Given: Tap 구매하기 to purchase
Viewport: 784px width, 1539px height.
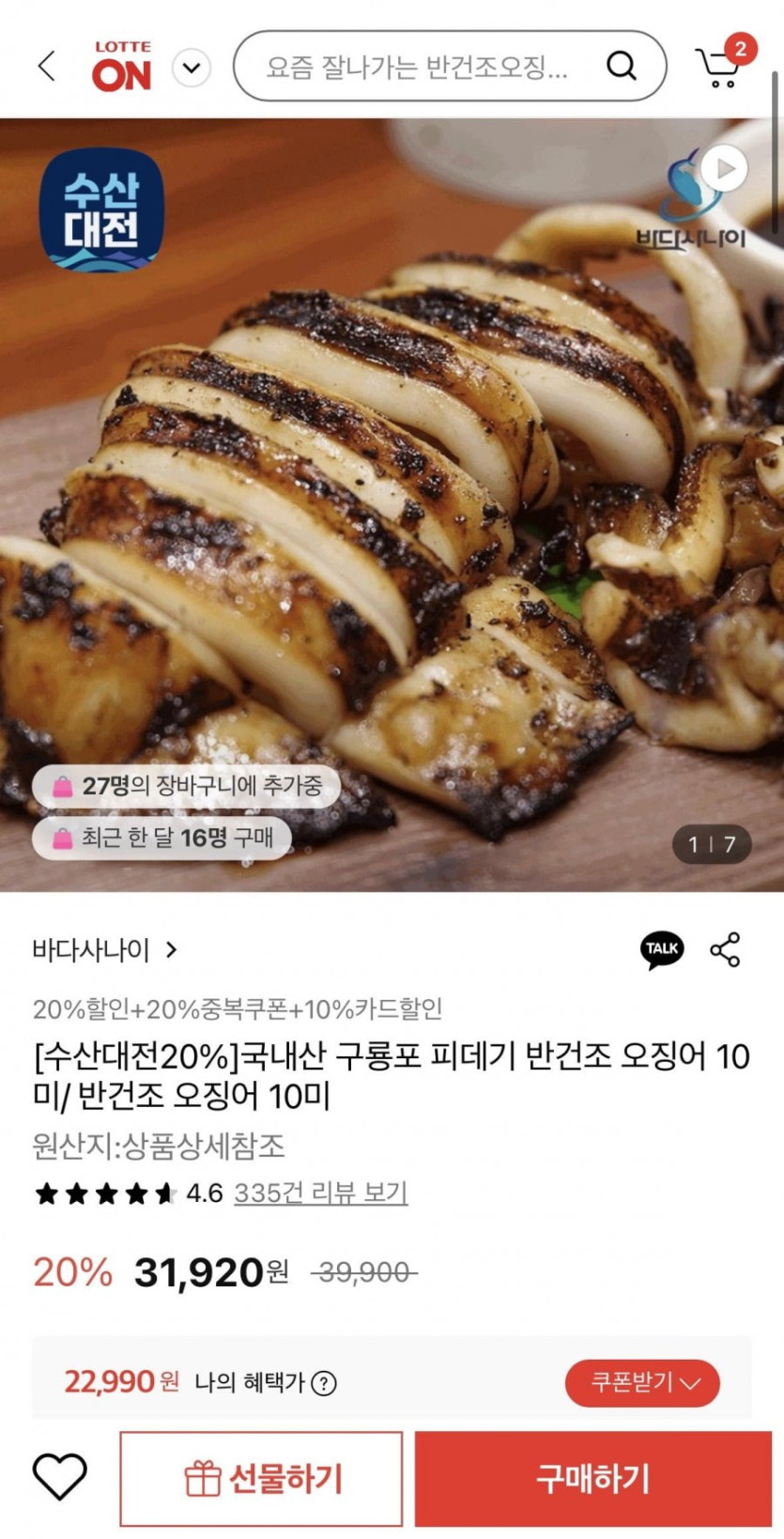Looking at the screenshot, I should [592, 1479].
